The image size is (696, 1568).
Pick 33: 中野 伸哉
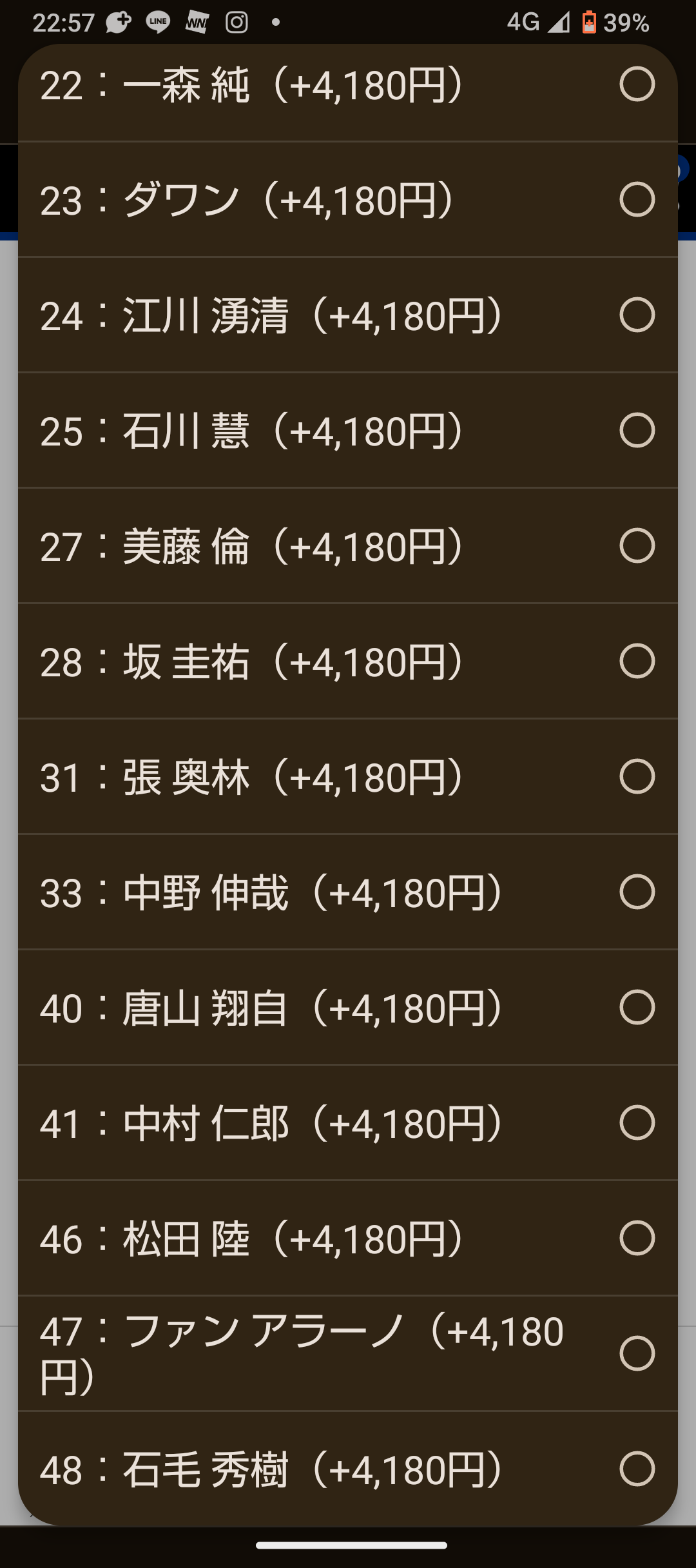pyautogui.click(x=348, y=892)
